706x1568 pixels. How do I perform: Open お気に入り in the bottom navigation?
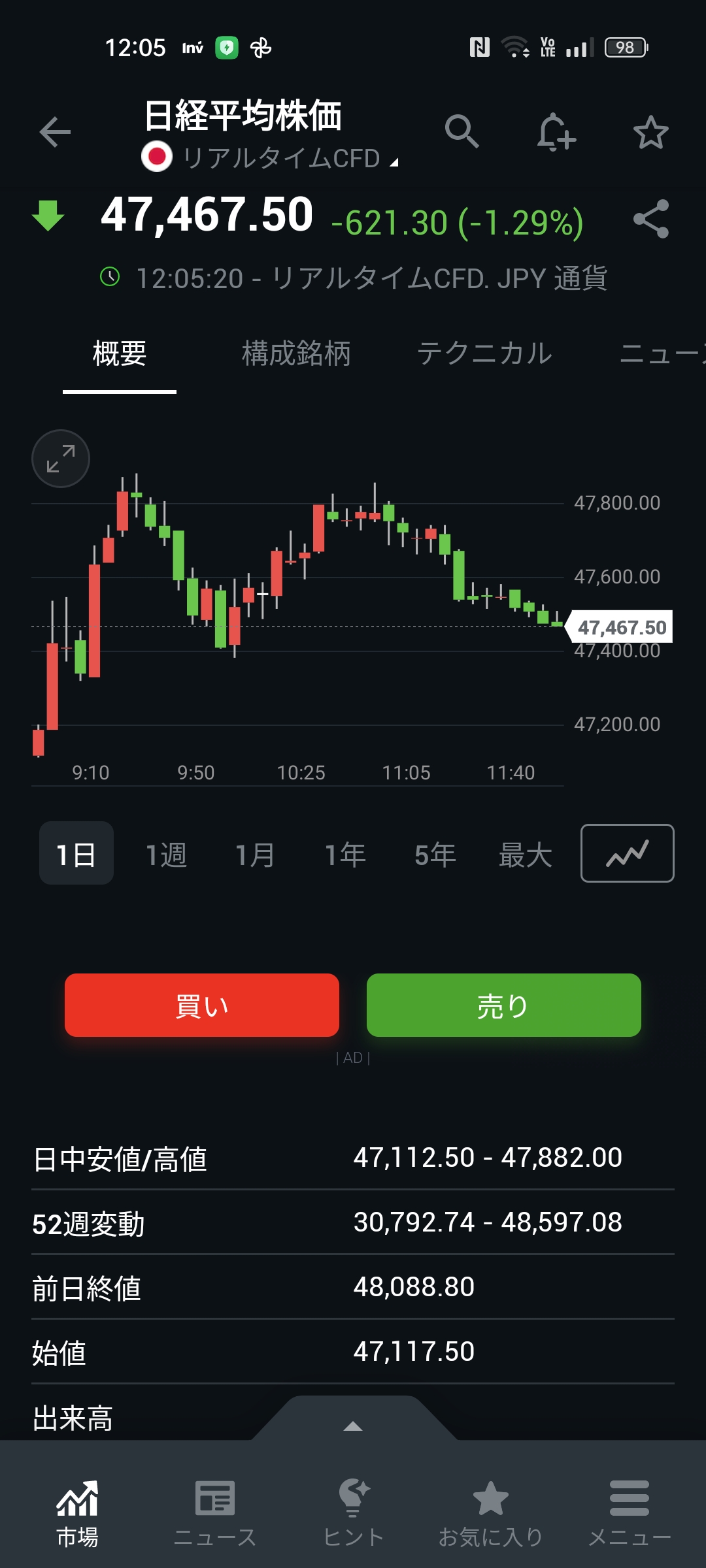490,1514
